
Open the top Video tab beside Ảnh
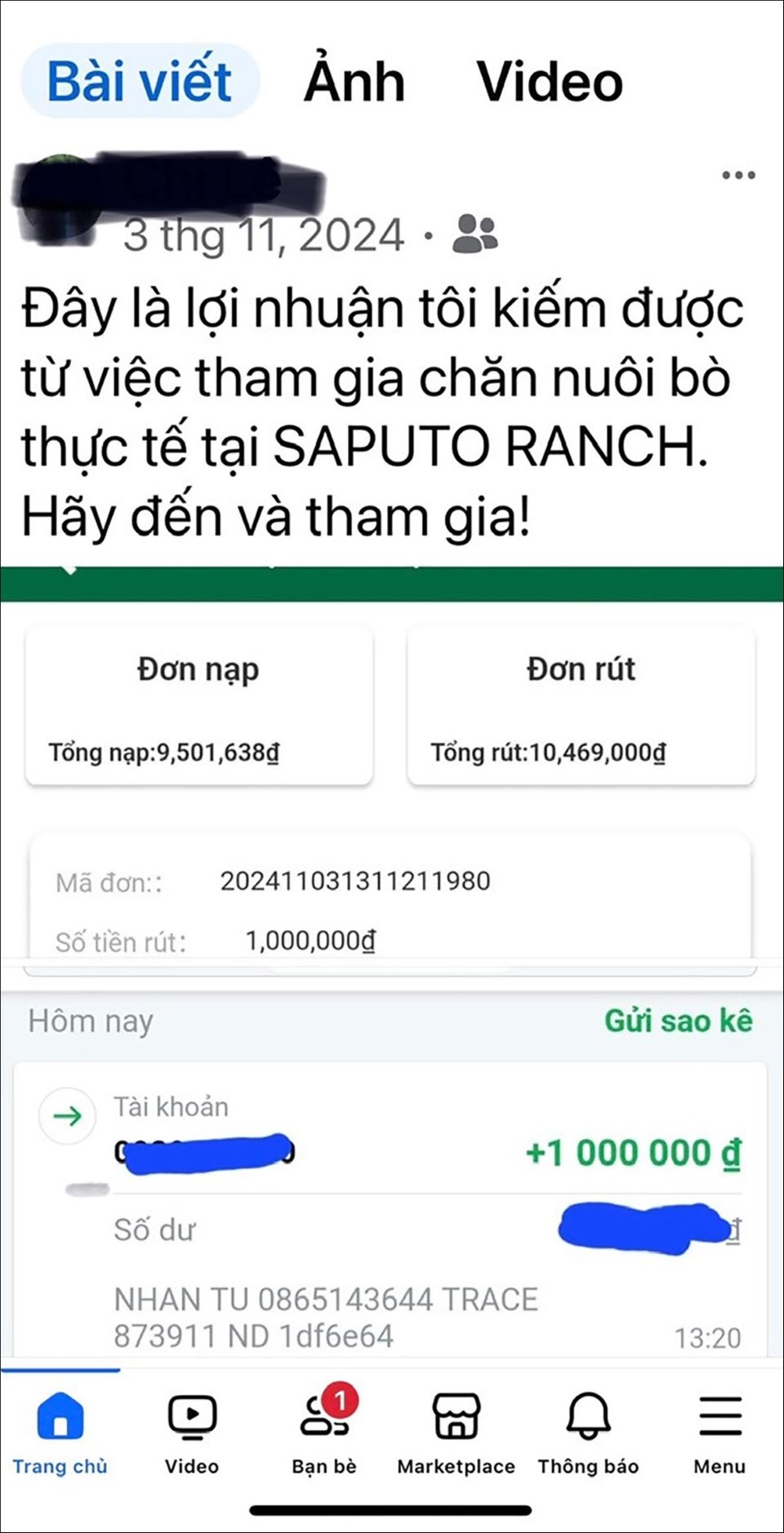tap(550, 82)
